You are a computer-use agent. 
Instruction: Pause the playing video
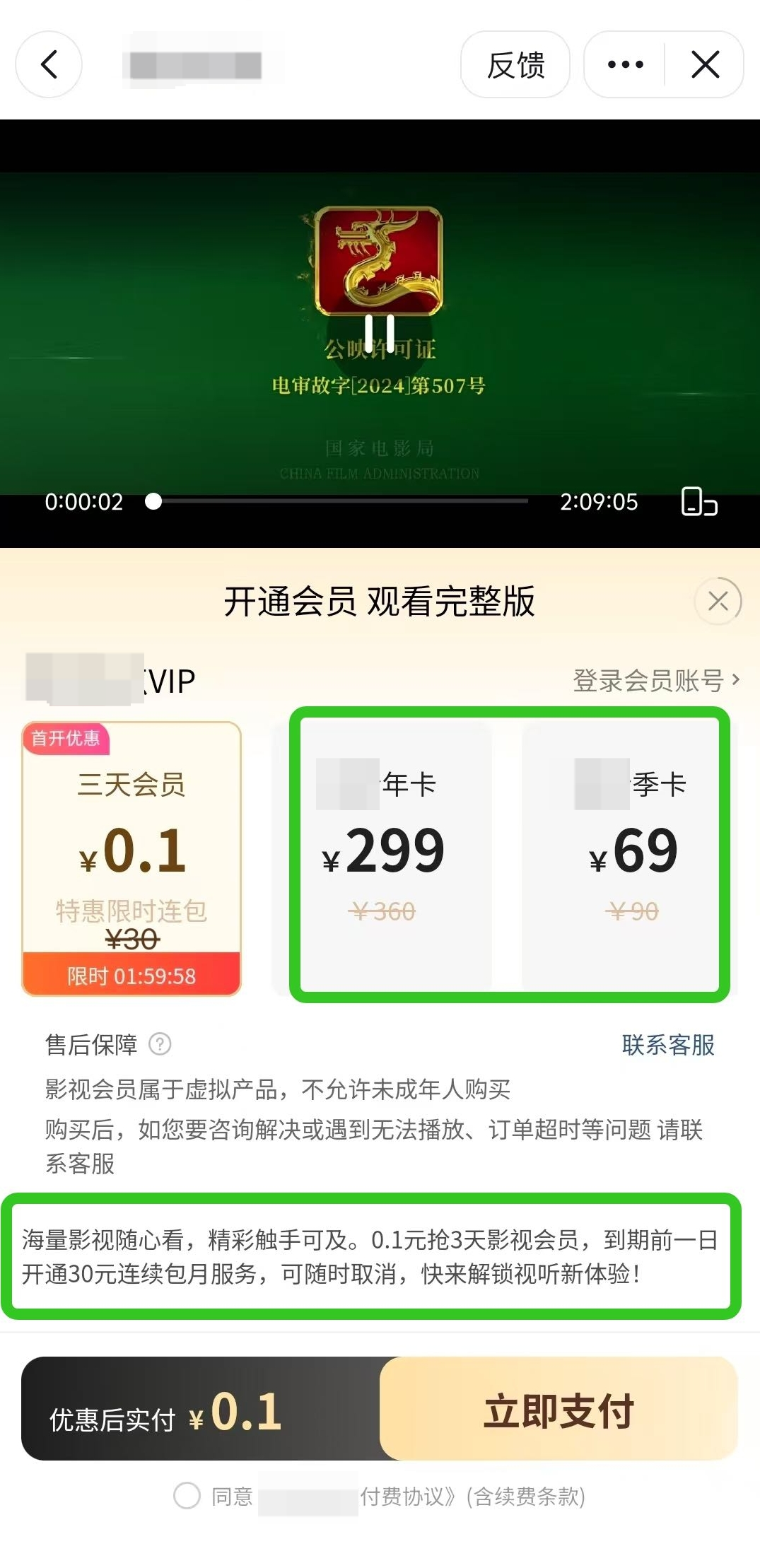[380, 332]
